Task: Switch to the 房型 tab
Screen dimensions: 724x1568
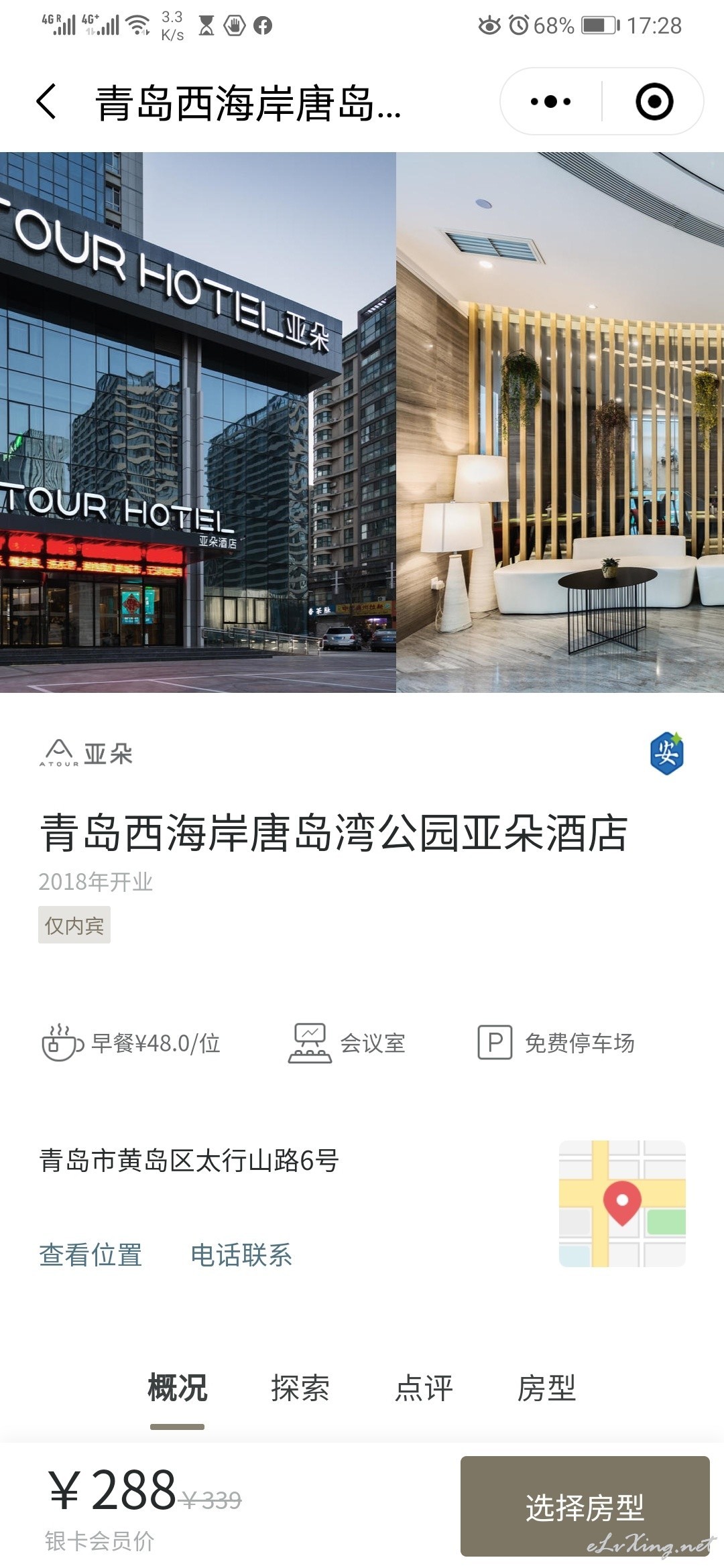Action: [546, 1387]
